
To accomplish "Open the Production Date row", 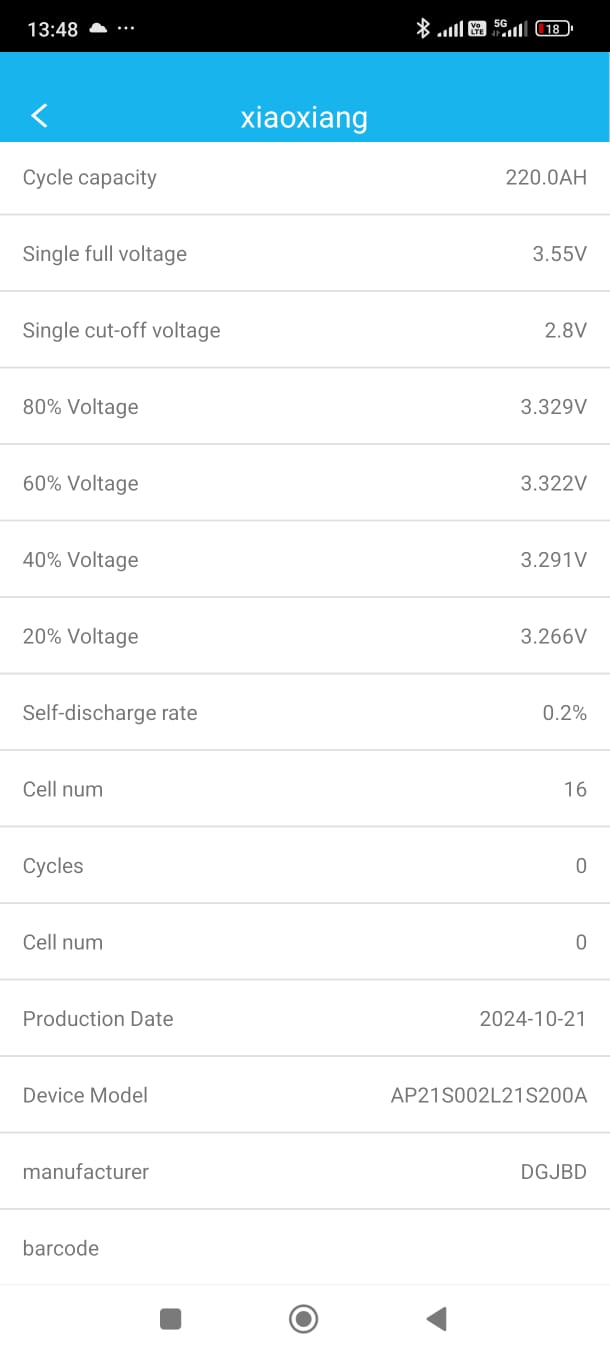I will tap(305, 1019).
